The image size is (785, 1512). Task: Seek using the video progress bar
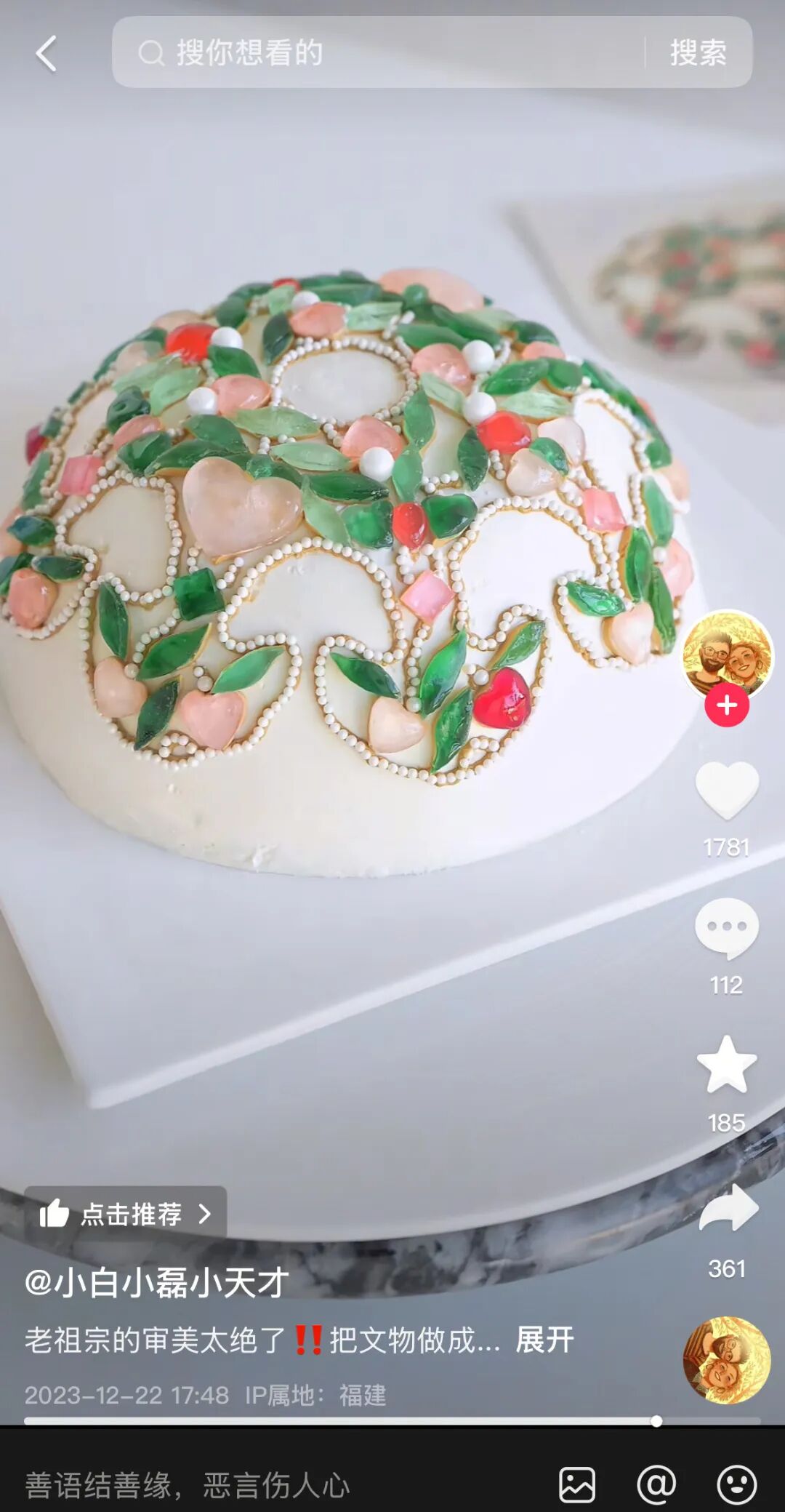[392, 1420]
